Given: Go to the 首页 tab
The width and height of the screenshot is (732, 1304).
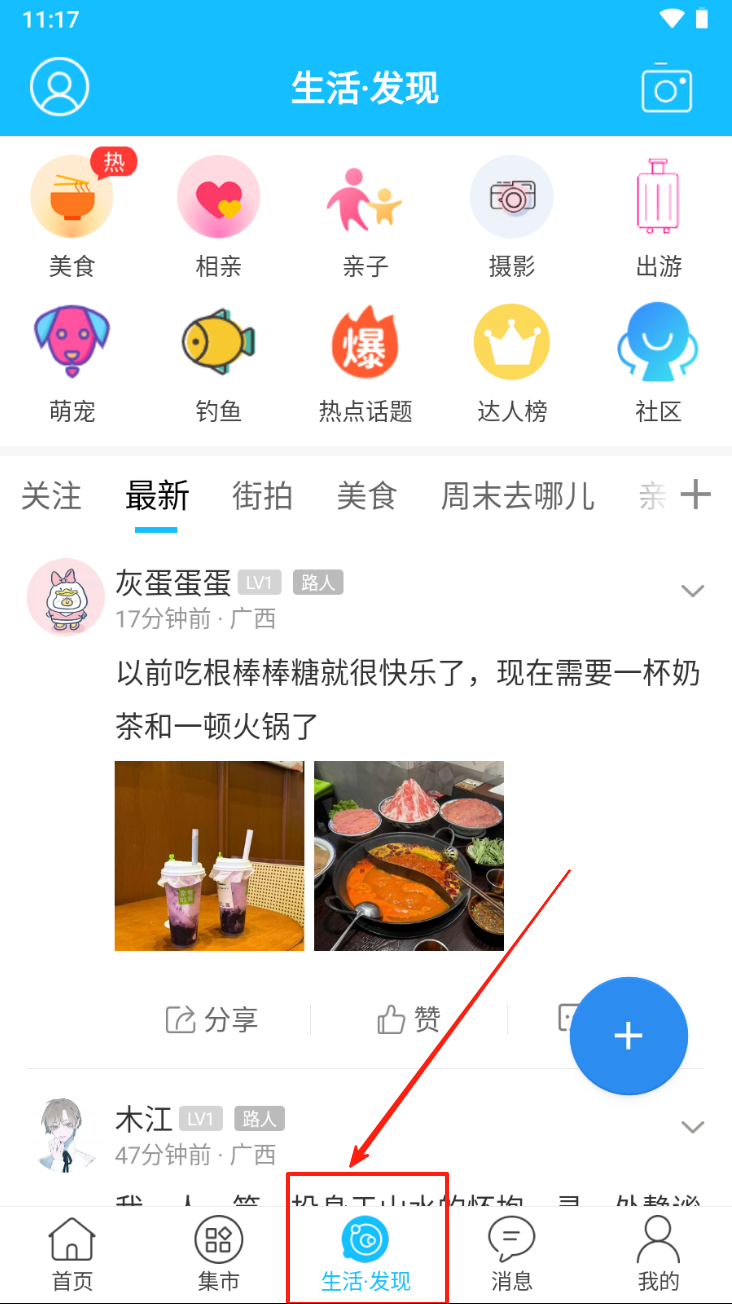Looking at the screenshot, I should point(72,1254).
